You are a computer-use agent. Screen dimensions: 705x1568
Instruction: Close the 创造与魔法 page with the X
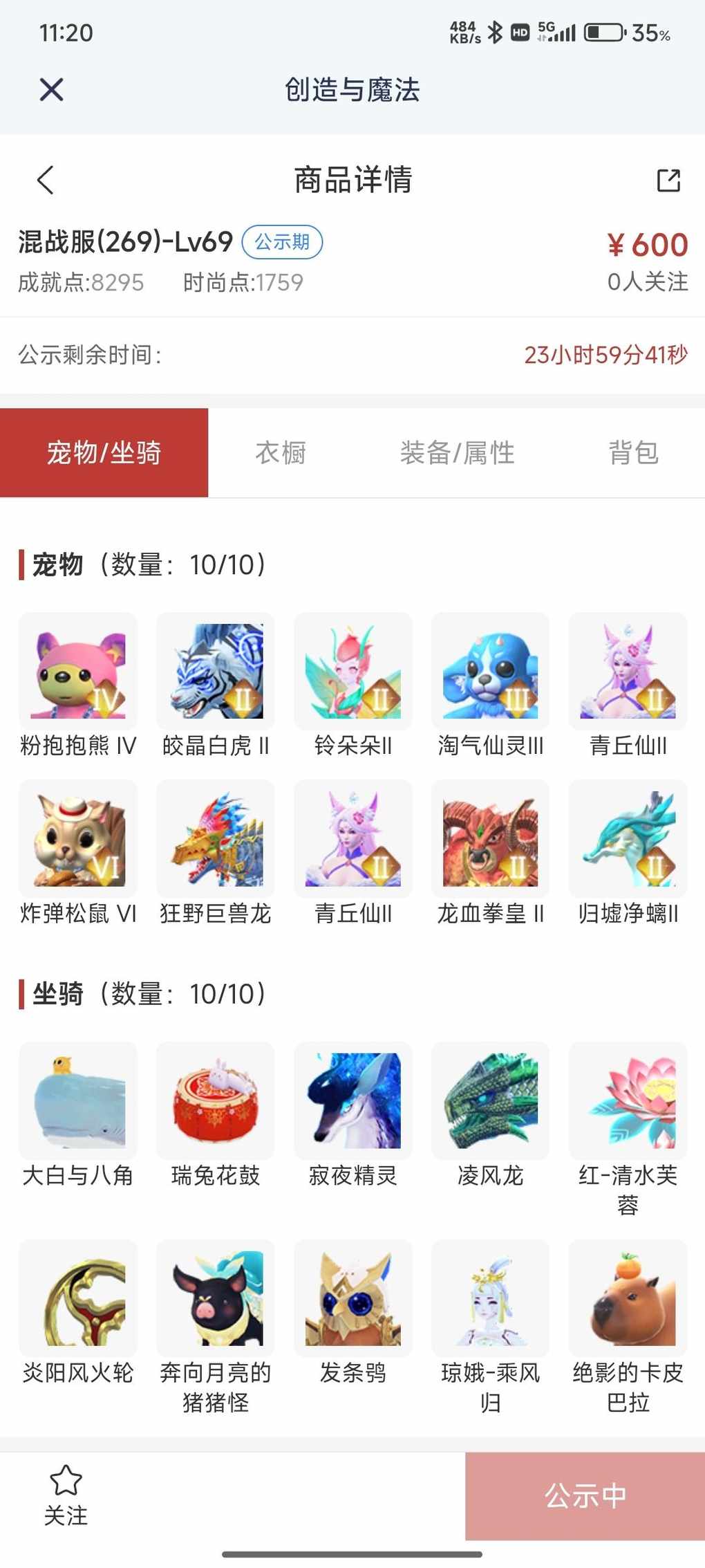[x=52, y=90]
